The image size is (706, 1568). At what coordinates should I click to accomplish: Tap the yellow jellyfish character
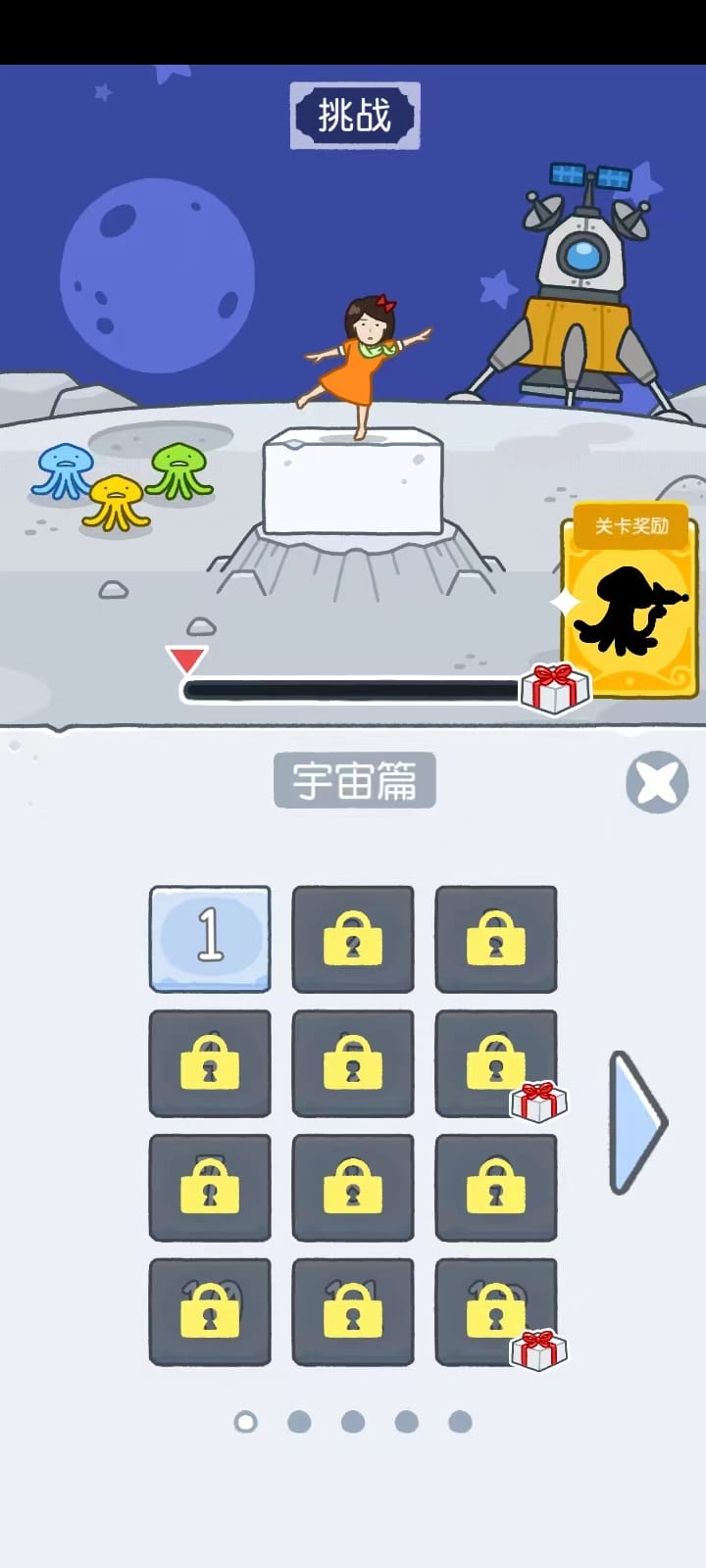coord(113,500)
